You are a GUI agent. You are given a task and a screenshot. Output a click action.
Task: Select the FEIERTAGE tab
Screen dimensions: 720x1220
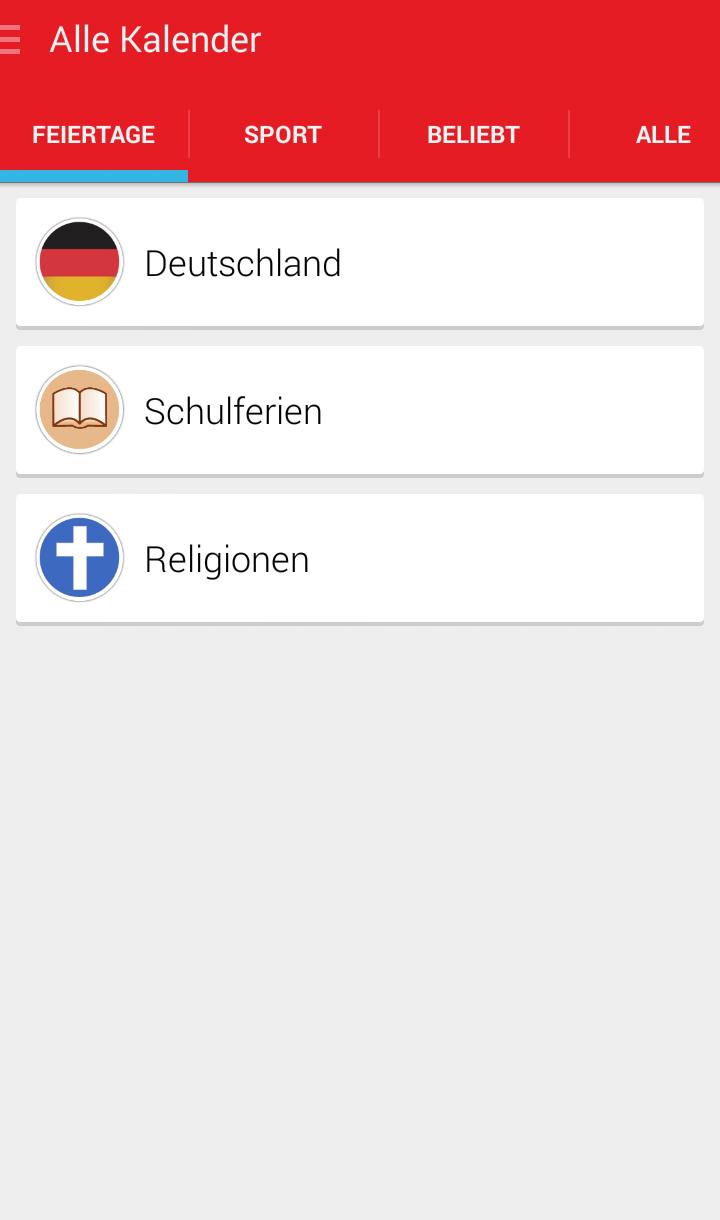94,134
